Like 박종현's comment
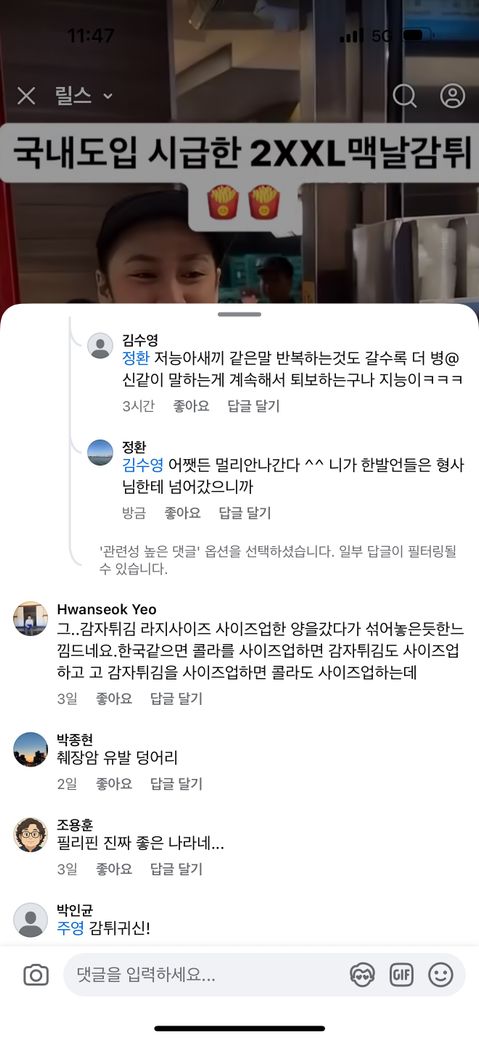Image resolution: width=479 pixels, height=1040 pixels. click(x=114, y=783)
